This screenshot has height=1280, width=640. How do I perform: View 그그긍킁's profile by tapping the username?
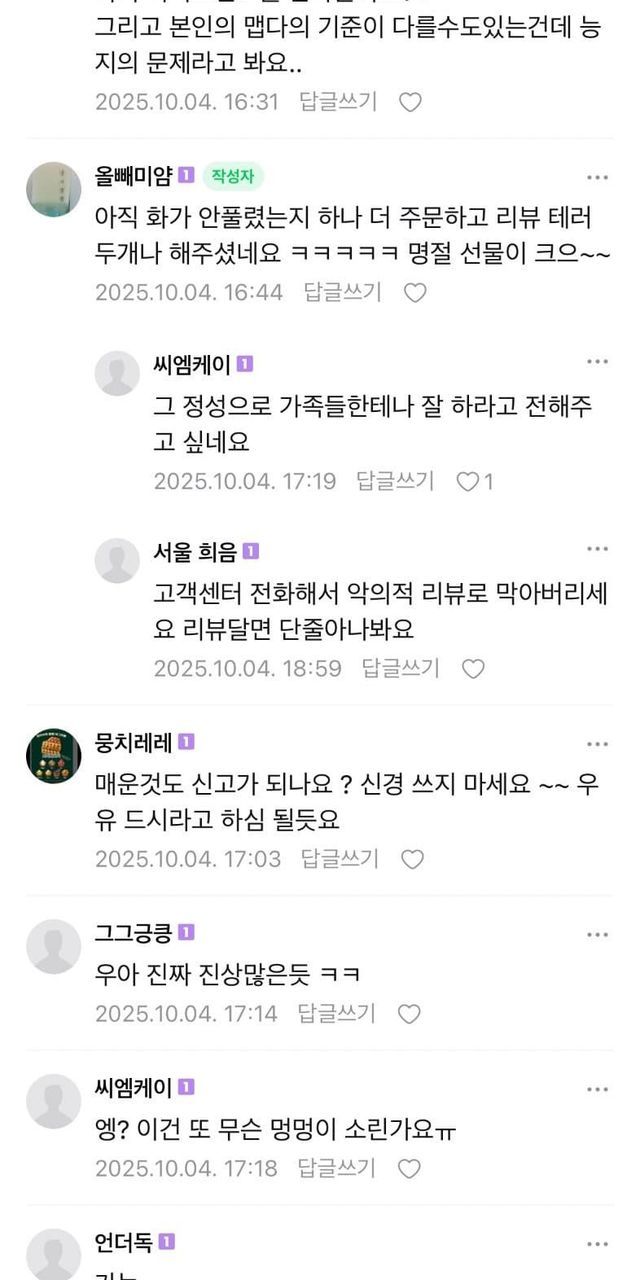(131, 933)
